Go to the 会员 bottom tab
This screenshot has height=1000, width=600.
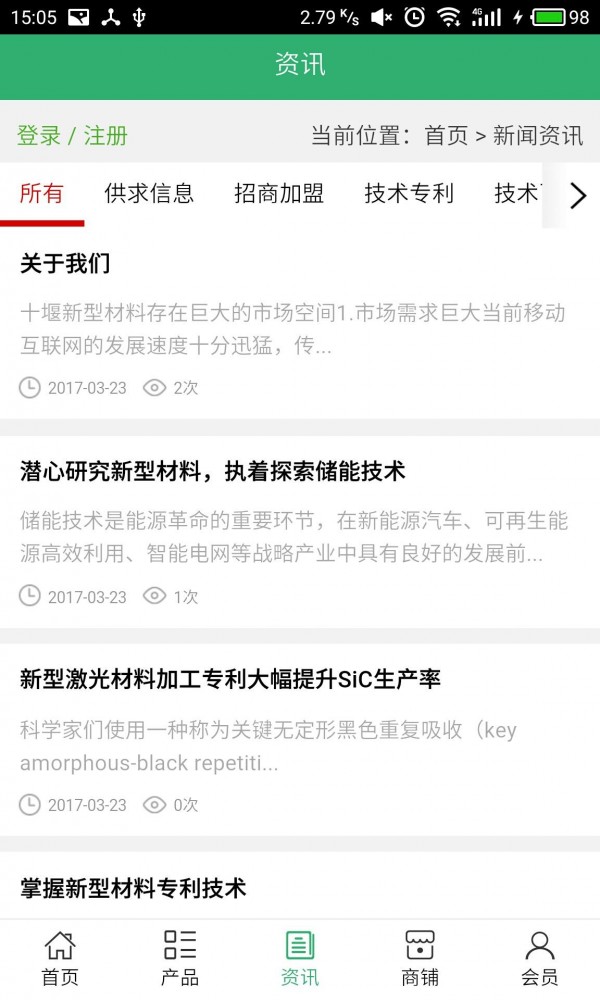(540, 958)
